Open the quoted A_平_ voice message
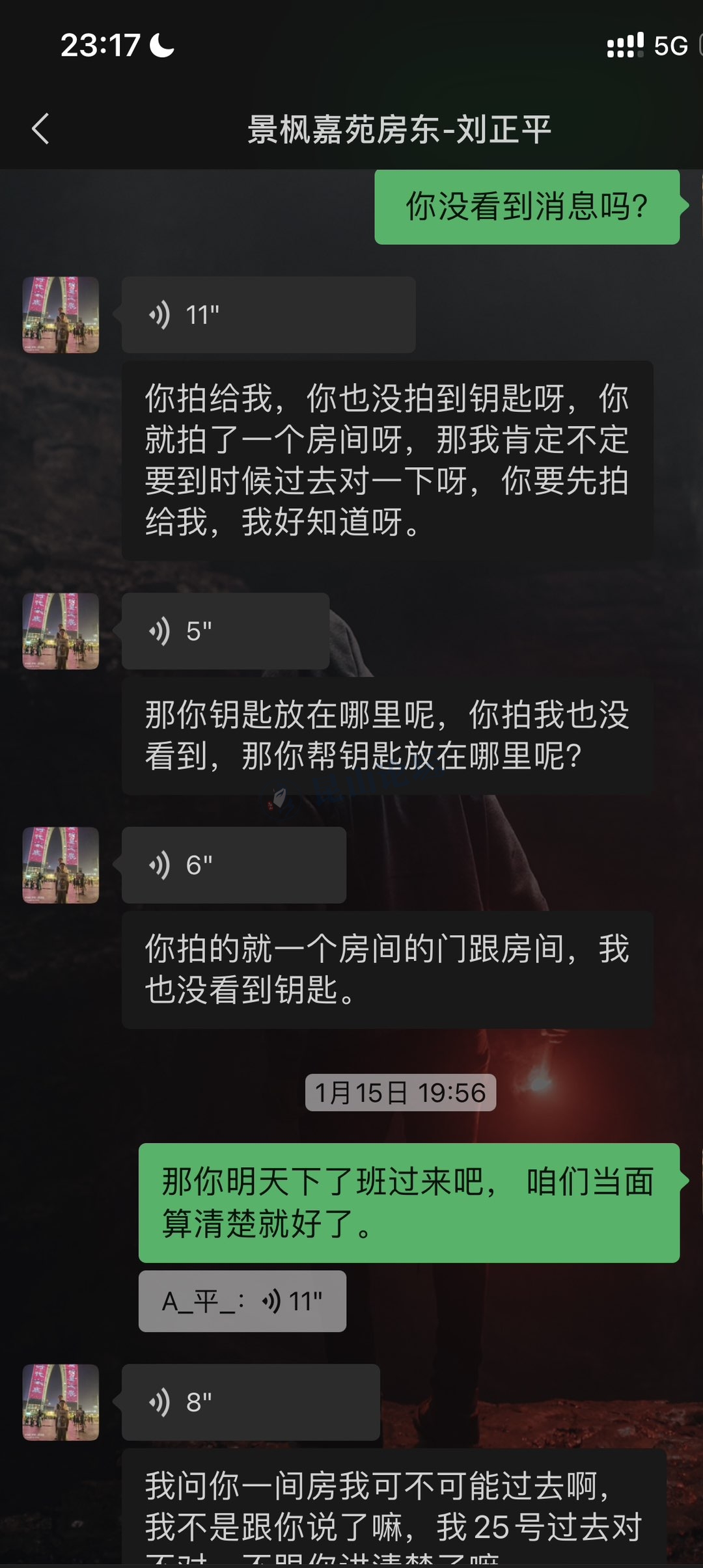Viewport: 703px width, 1568px height. pos(242,1301)
